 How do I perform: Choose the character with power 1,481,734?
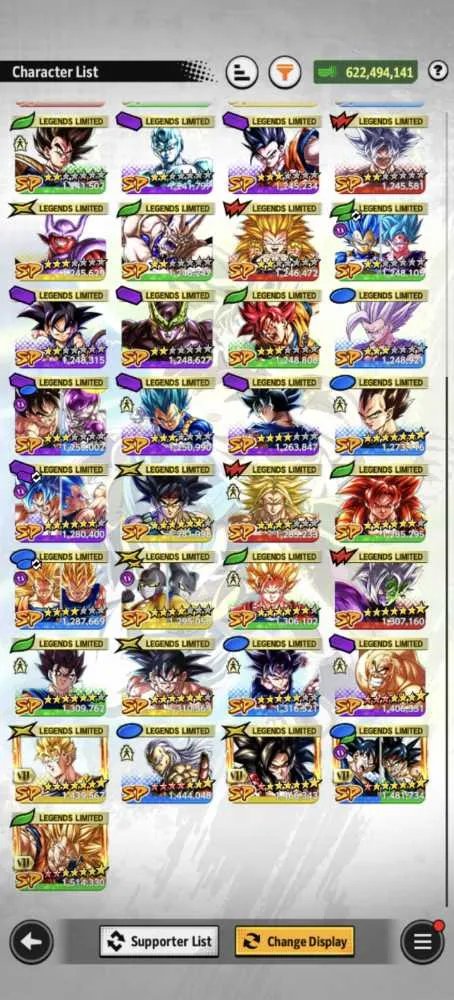point(379,764)
